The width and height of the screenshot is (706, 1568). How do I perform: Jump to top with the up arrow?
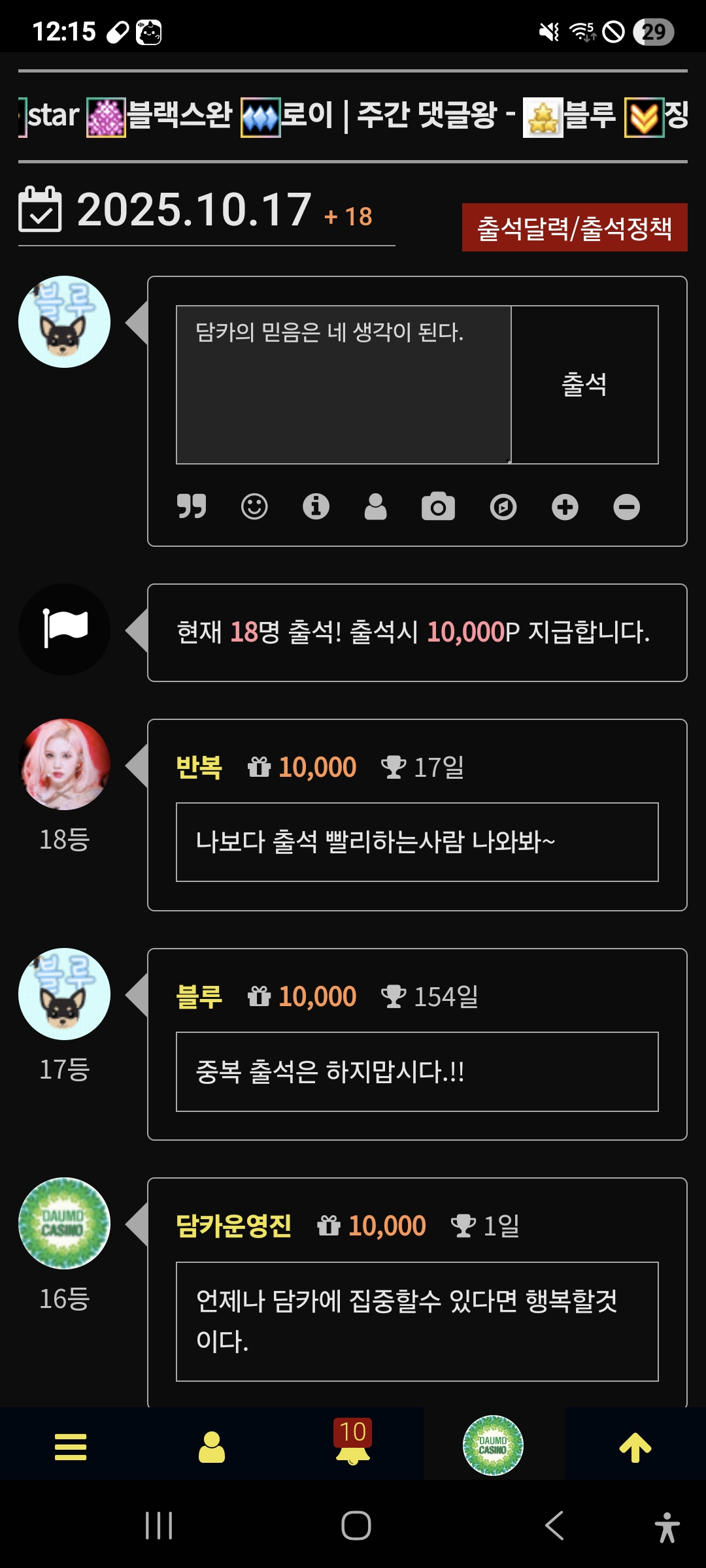tap(635, 1447)
